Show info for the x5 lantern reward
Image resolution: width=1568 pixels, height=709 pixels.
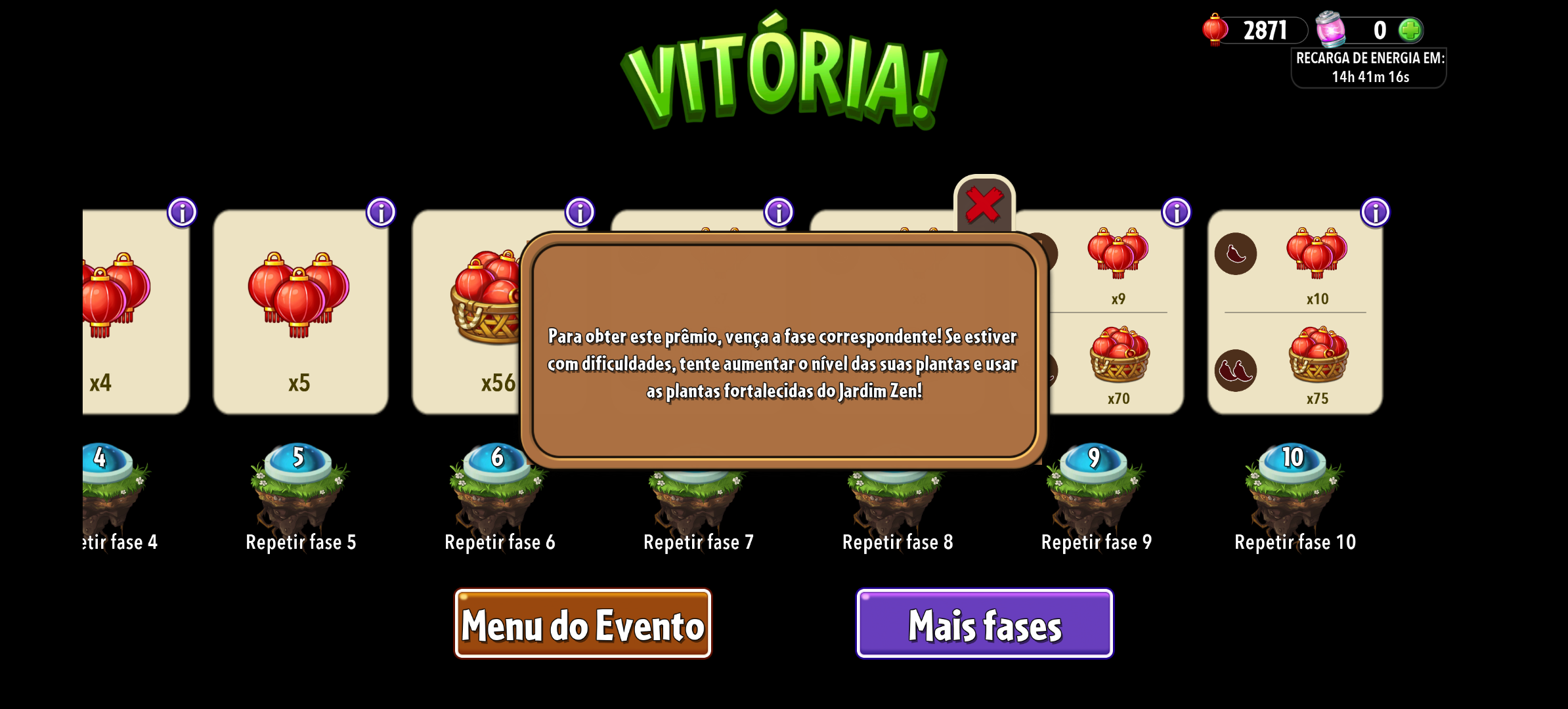click(x=381, y=212)
